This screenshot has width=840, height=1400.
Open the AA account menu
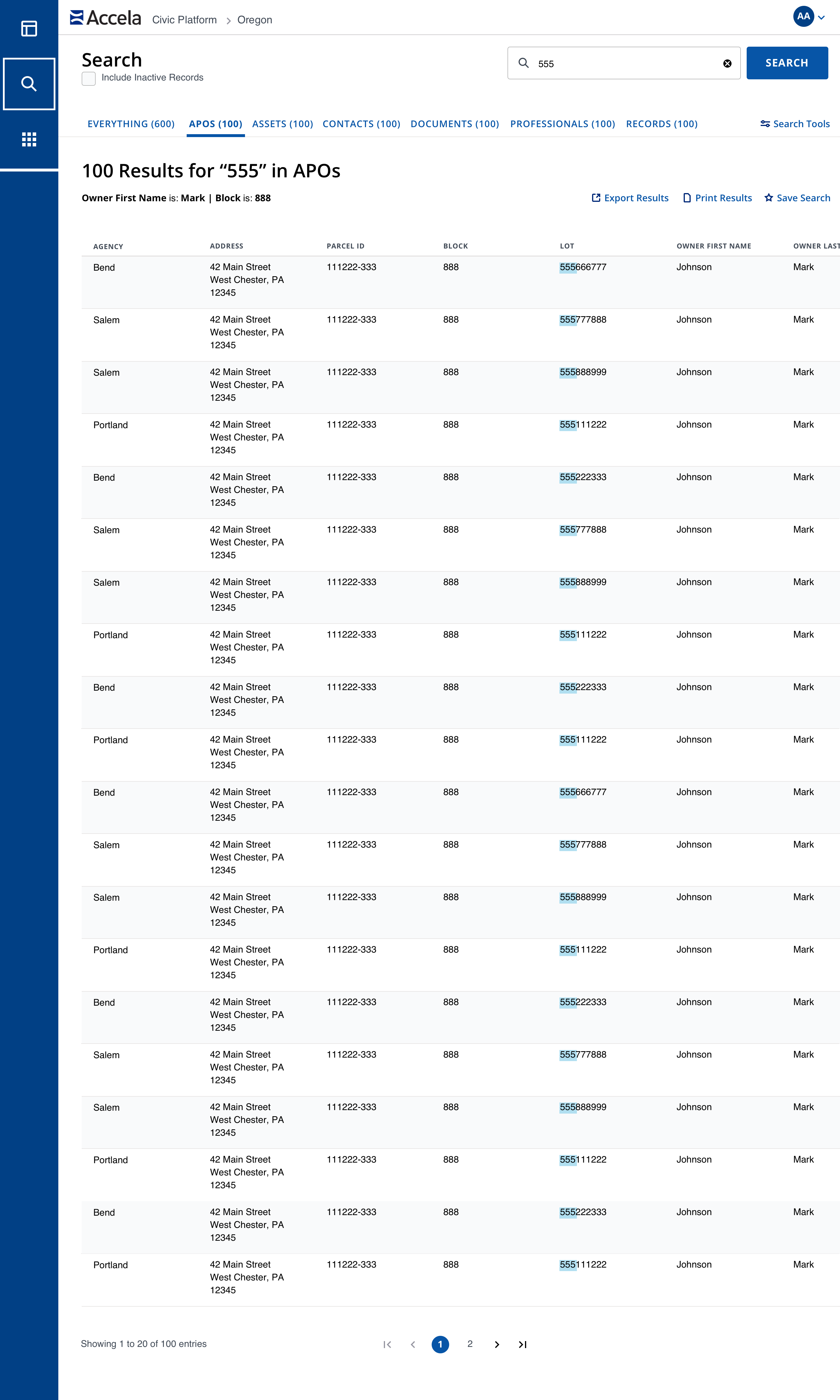click(809, 16)
